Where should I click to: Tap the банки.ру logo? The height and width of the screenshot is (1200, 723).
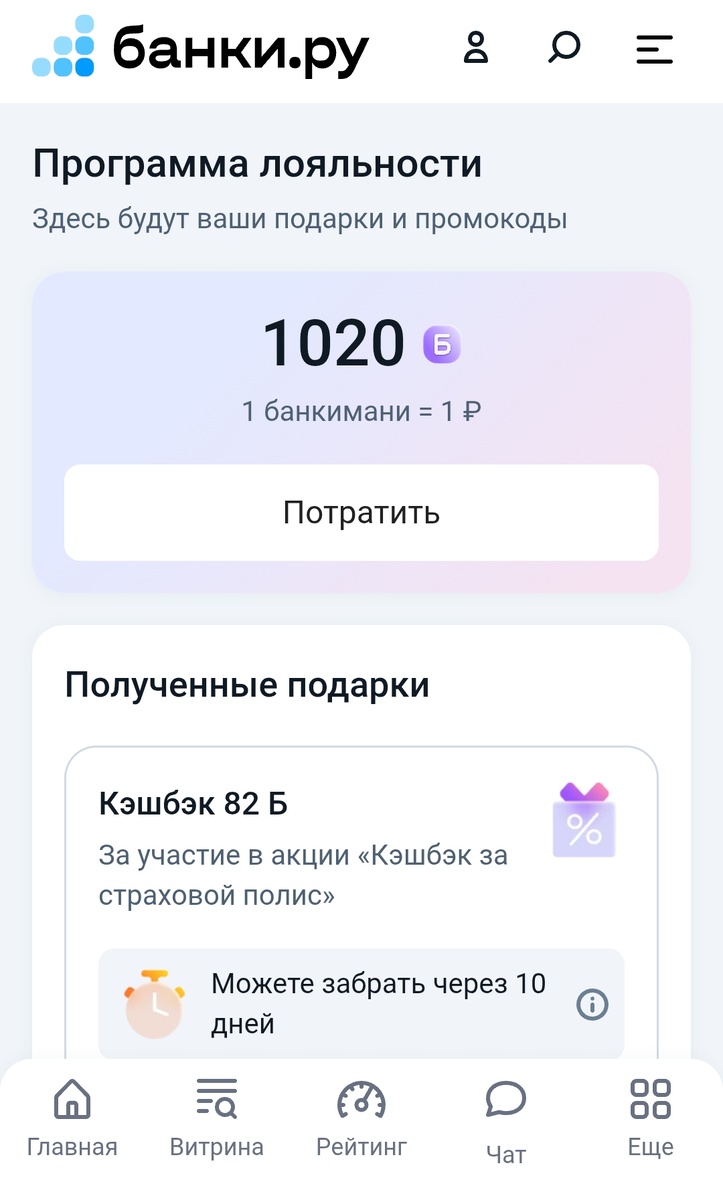pyautogui.click(x=200, y=47)
